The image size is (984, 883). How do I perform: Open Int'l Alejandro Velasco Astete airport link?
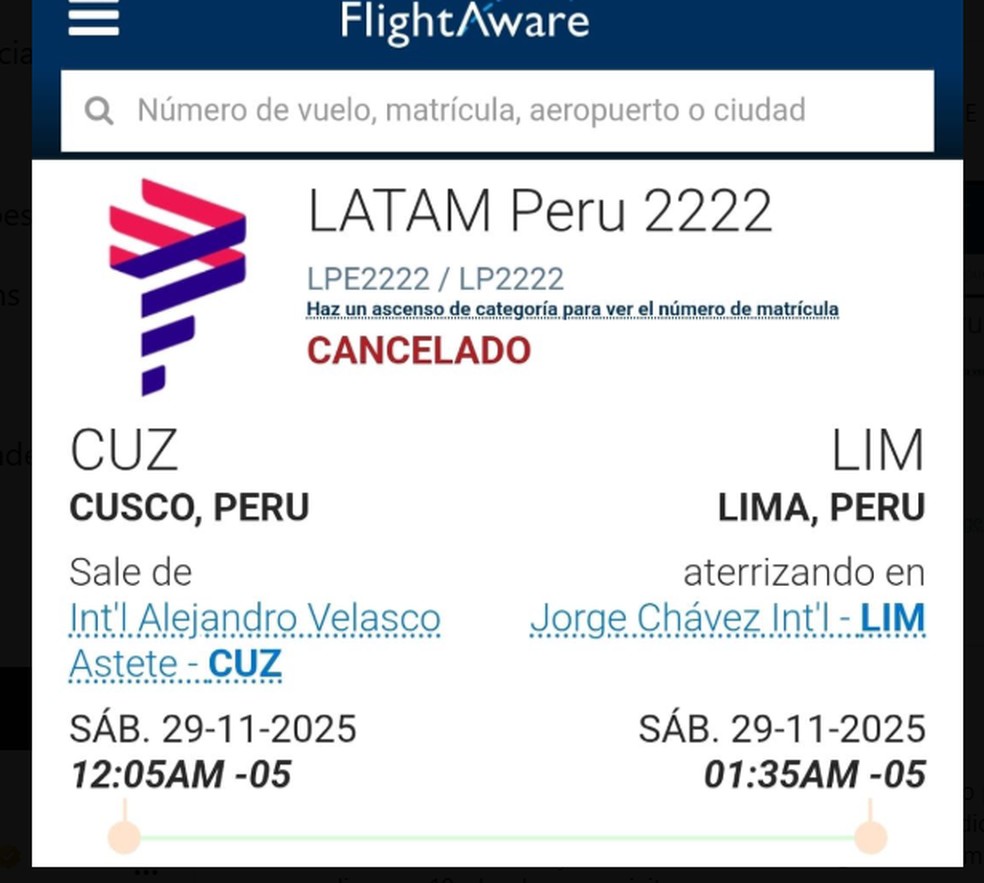(x=254, y=620)
